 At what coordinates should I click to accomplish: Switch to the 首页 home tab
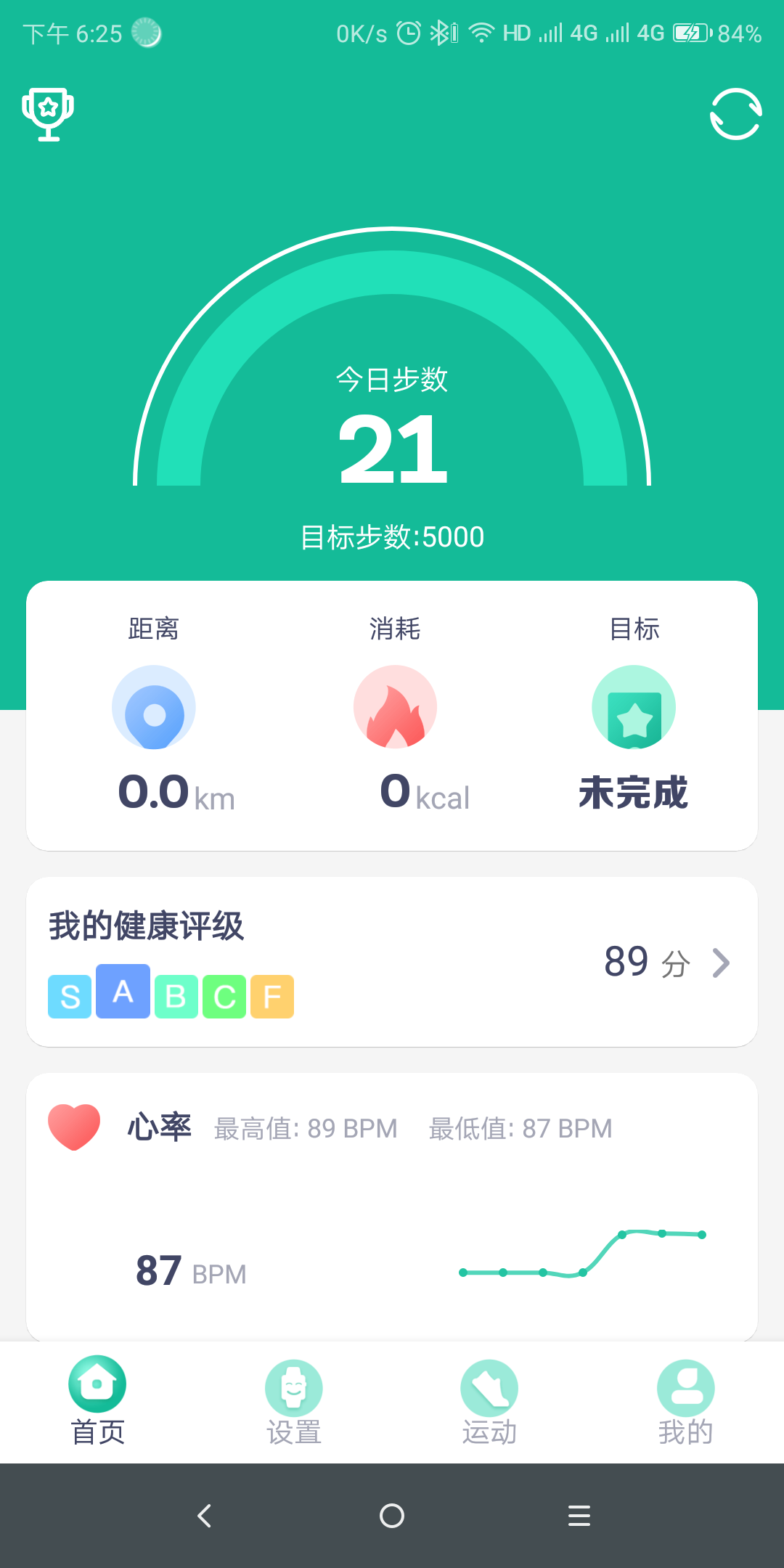[98, 1401]
